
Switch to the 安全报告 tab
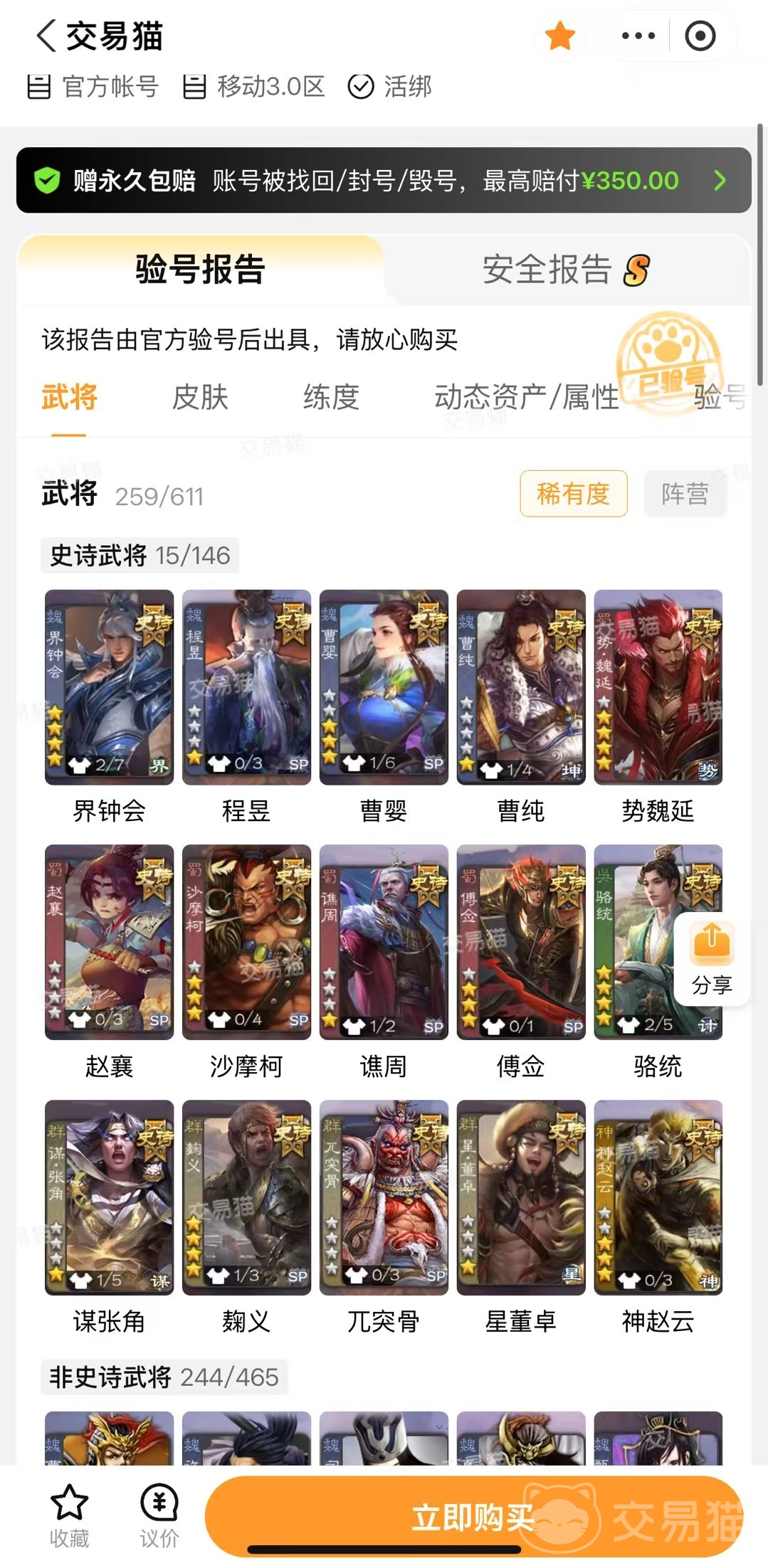point(566,270)
